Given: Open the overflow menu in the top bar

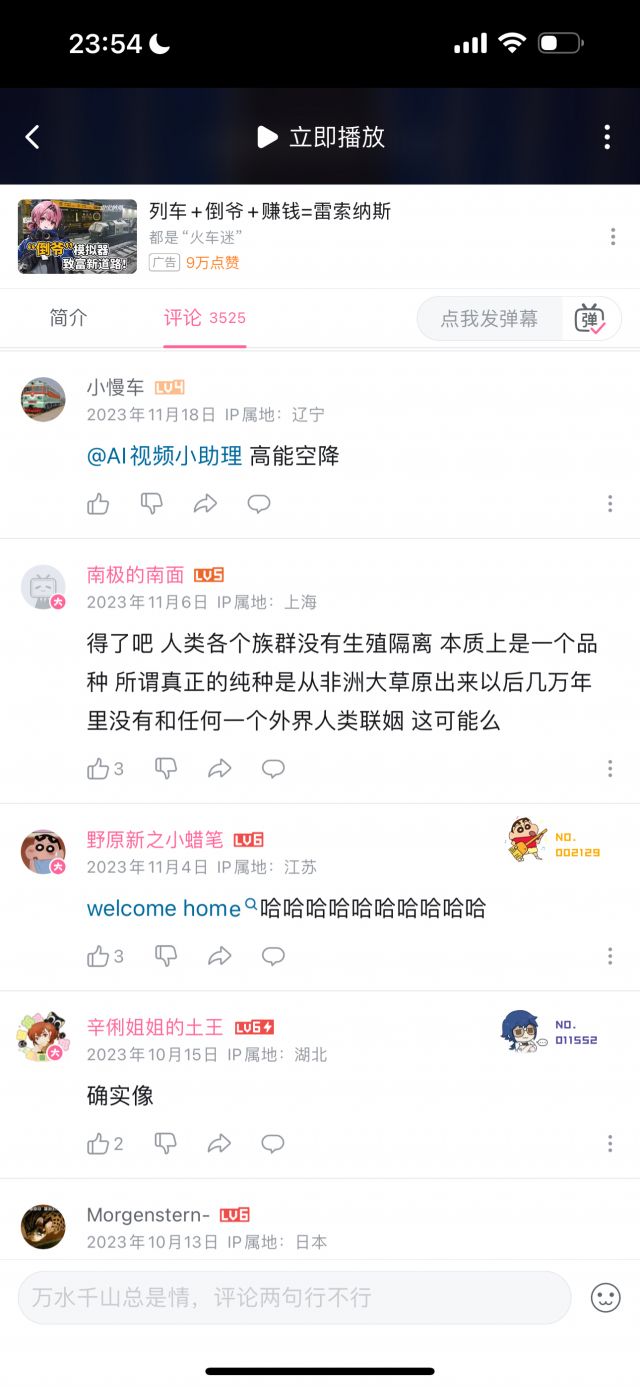Looking at the screenshot, I should 607,137.
